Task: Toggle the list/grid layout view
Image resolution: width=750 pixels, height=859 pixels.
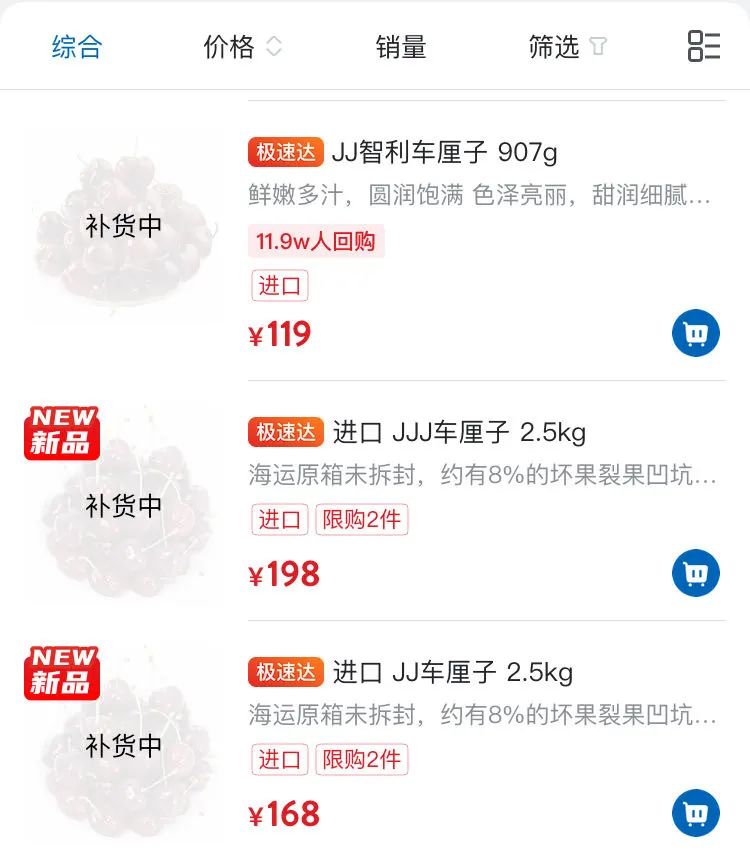Action: 703,46
